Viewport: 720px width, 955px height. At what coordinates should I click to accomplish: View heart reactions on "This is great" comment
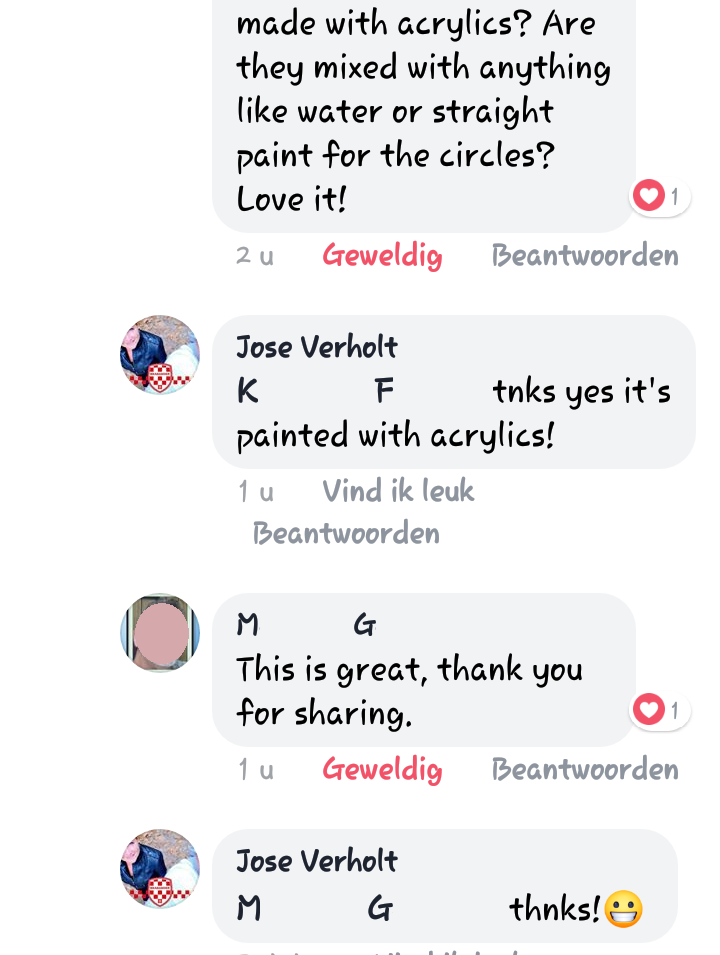click(x=659, y=710)
